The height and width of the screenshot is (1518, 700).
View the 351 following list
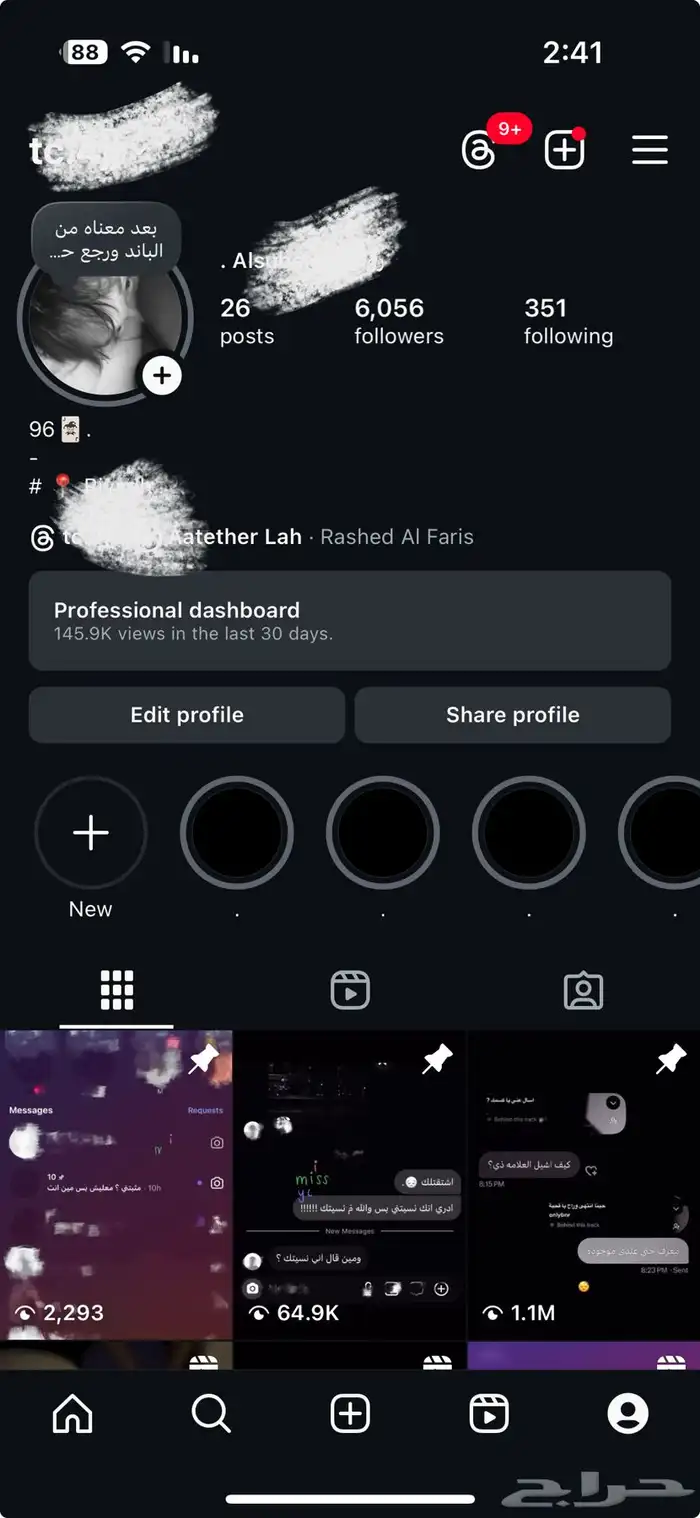[x=568, y=321]
